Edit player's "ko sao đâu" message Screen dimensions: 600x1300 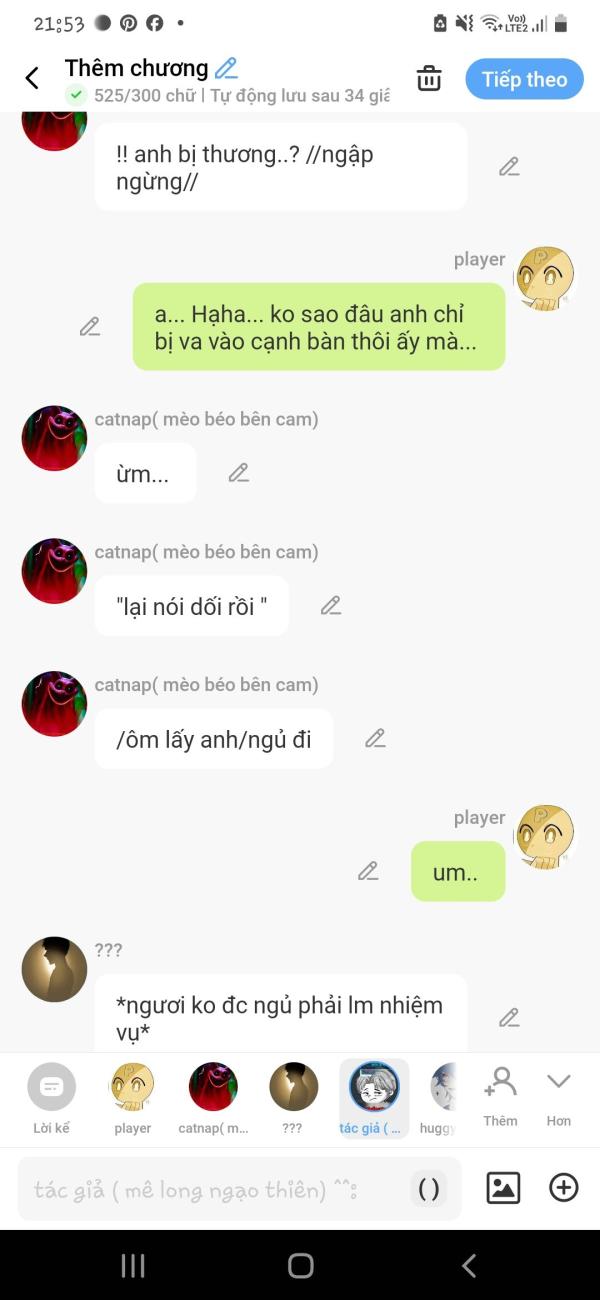click(x=90, y=326)
